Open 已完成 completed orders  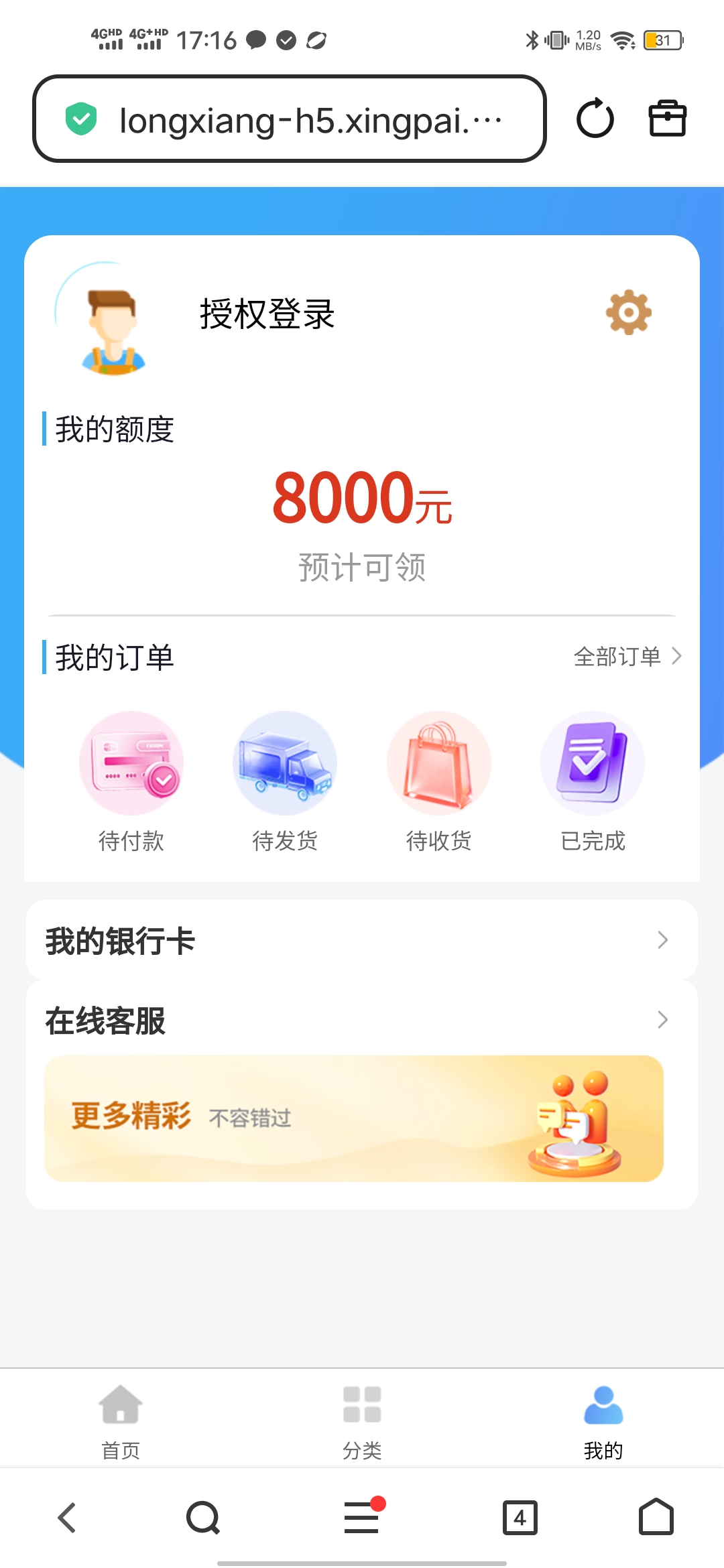click(593, 781)
